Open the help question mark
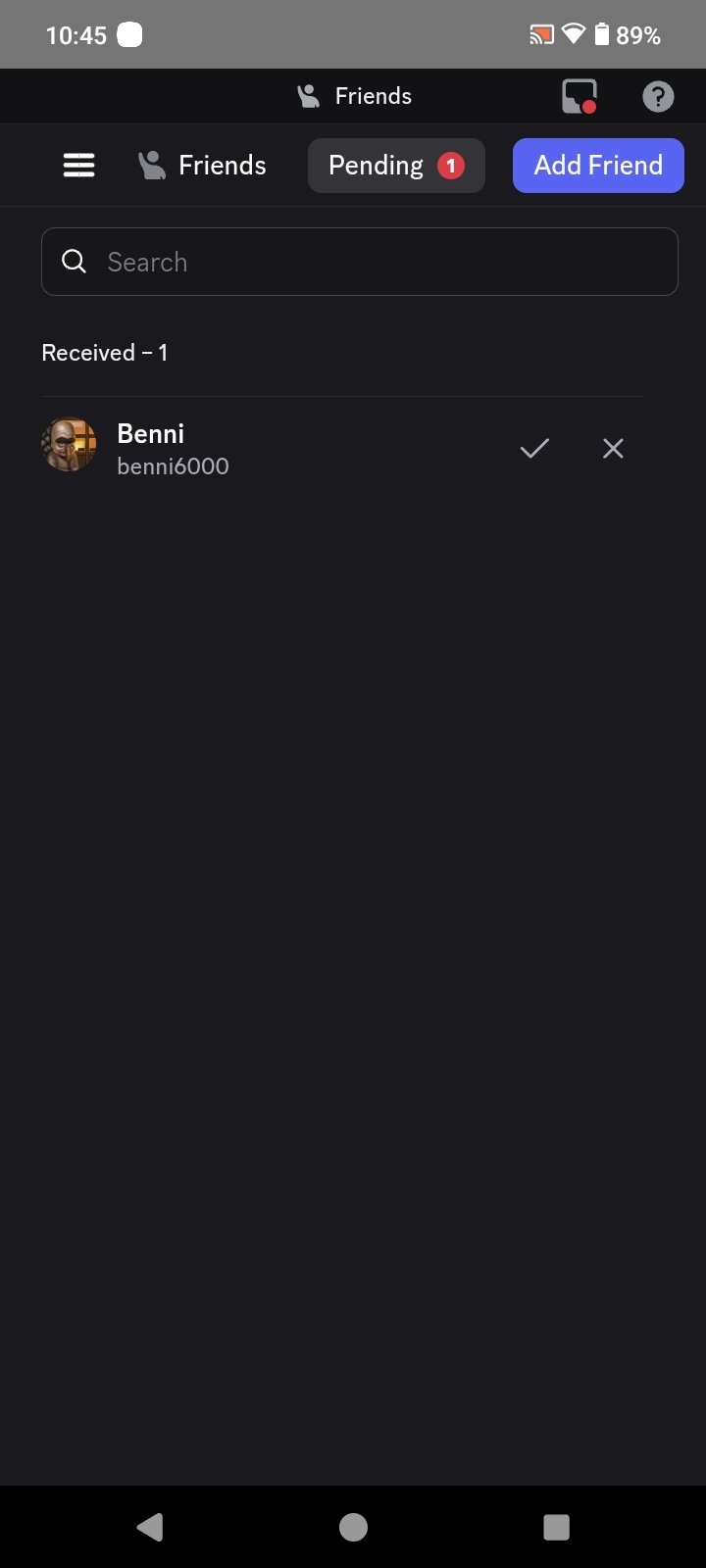Screen dimensions: 706x1568 point(658,96)
